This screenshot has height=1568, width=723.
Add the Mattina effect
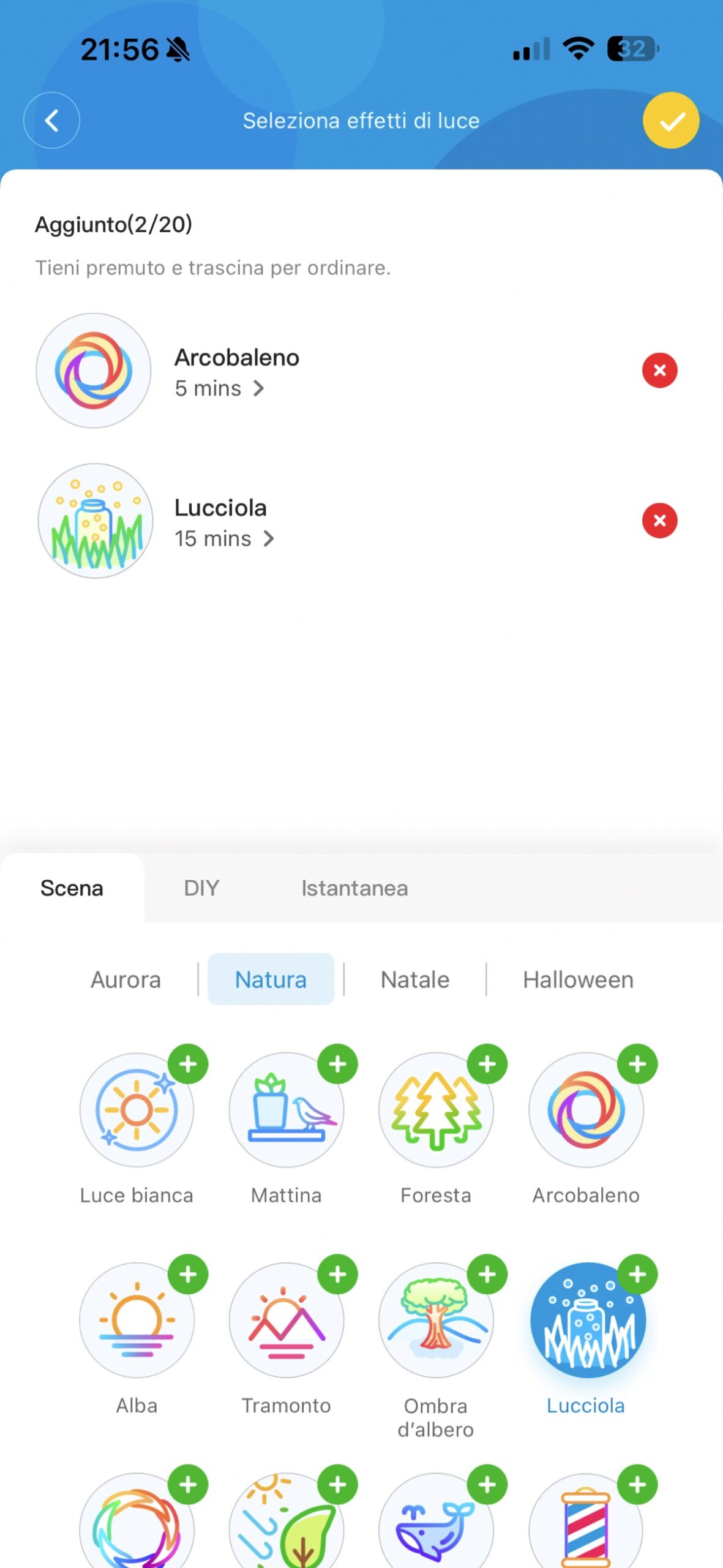point(337,1064)
